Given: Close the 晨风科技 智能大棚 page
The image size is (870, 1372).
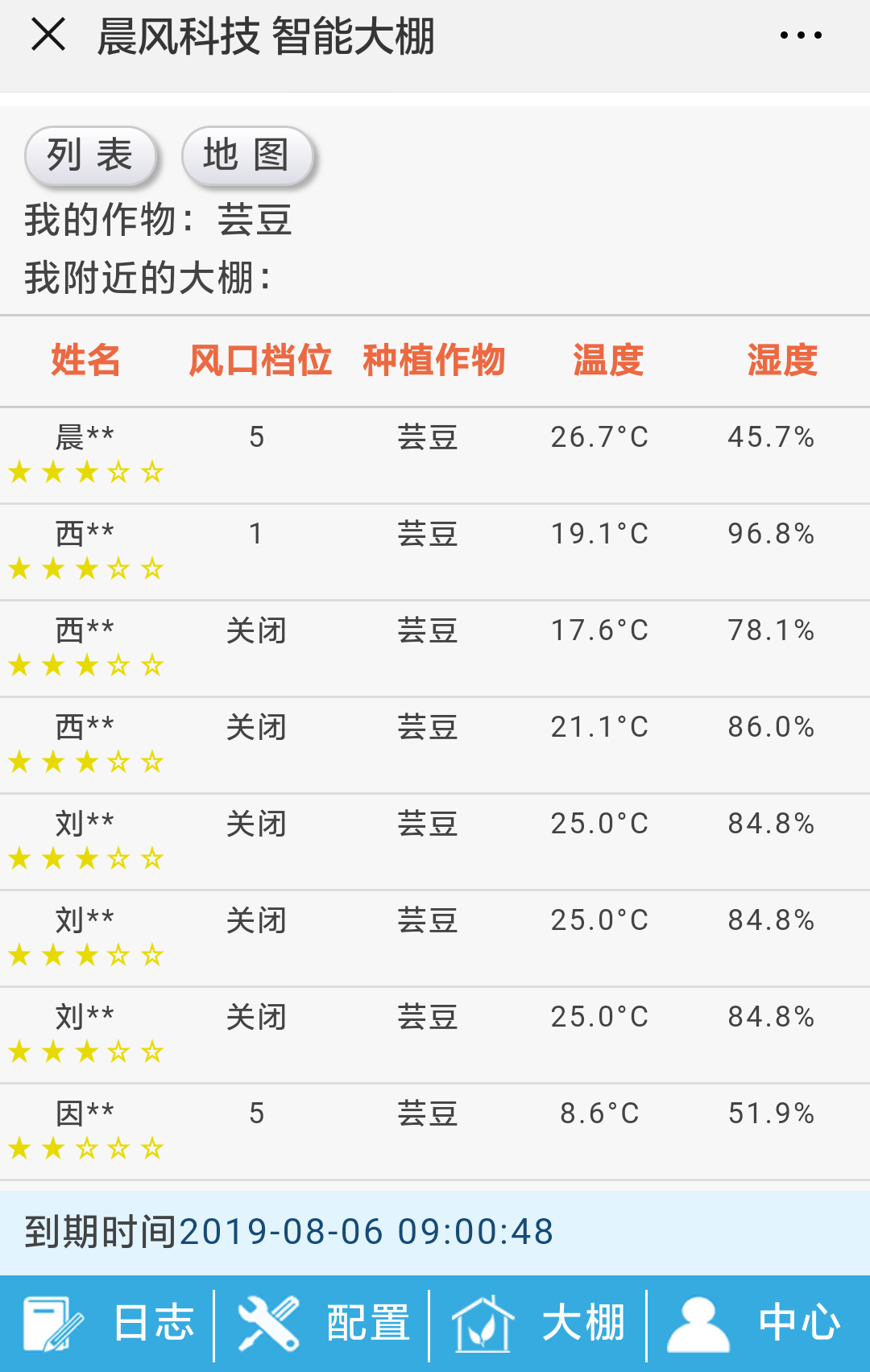Looking at the screenshot, I should (x=48, y=35).
